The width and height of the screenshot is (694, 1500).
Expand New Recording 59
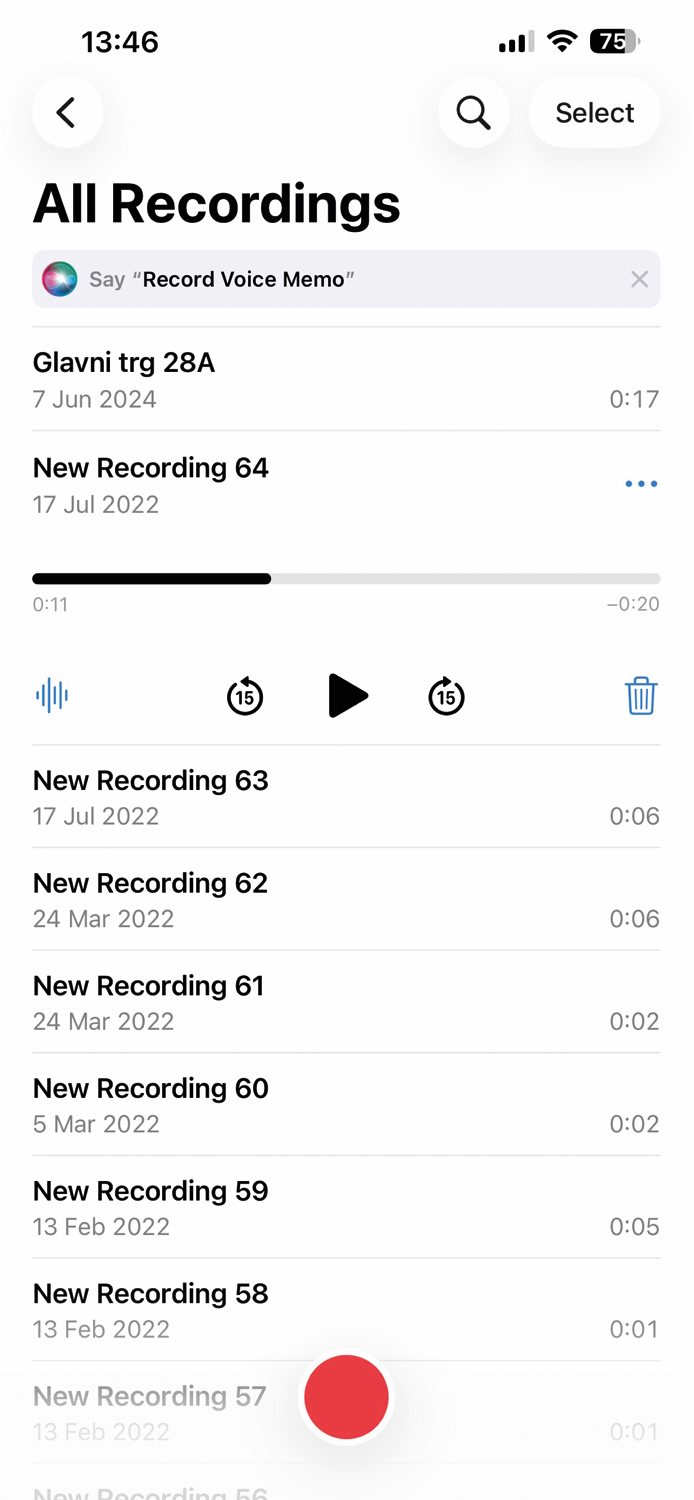point(346,1209)
